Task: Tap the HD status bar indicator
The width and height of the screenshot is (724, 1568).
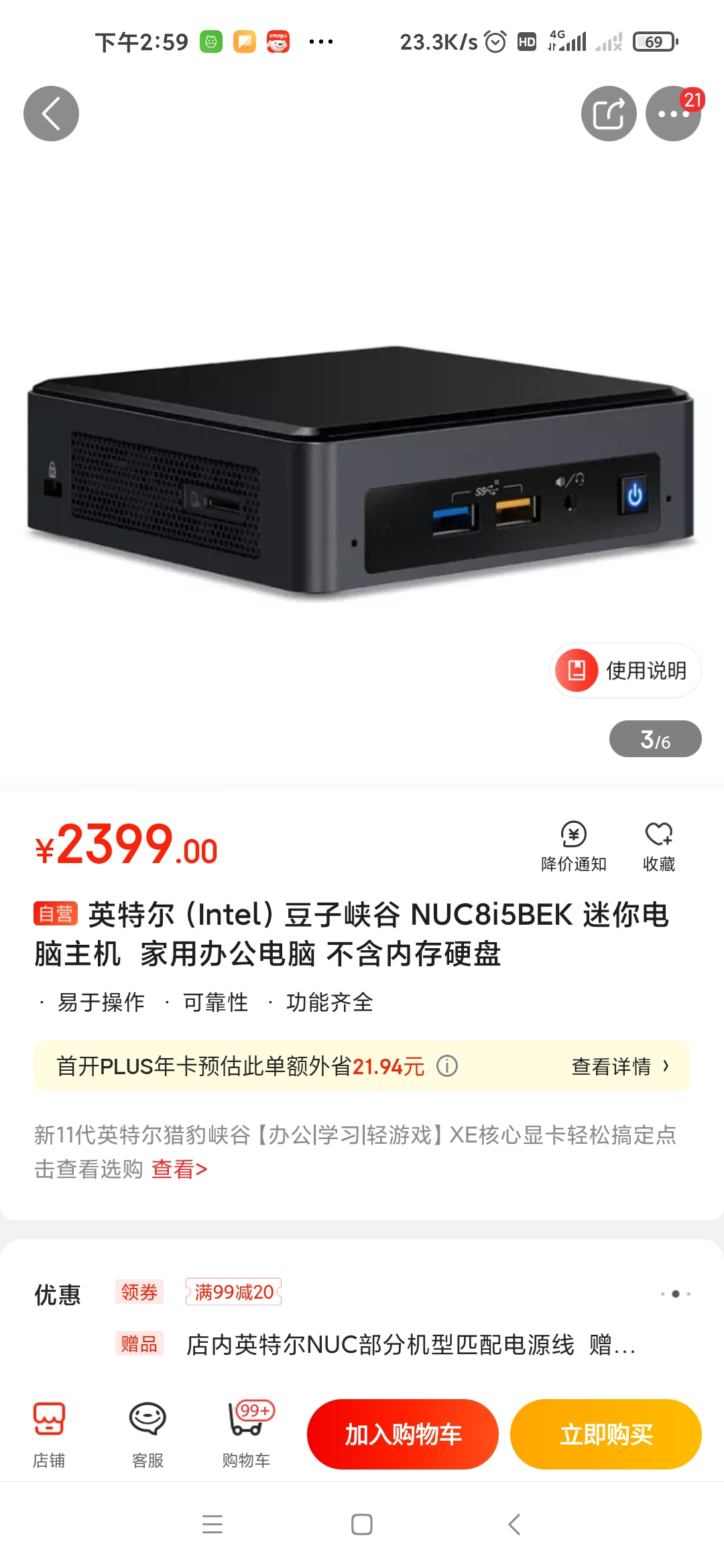Action: click(x=527, y=42)
